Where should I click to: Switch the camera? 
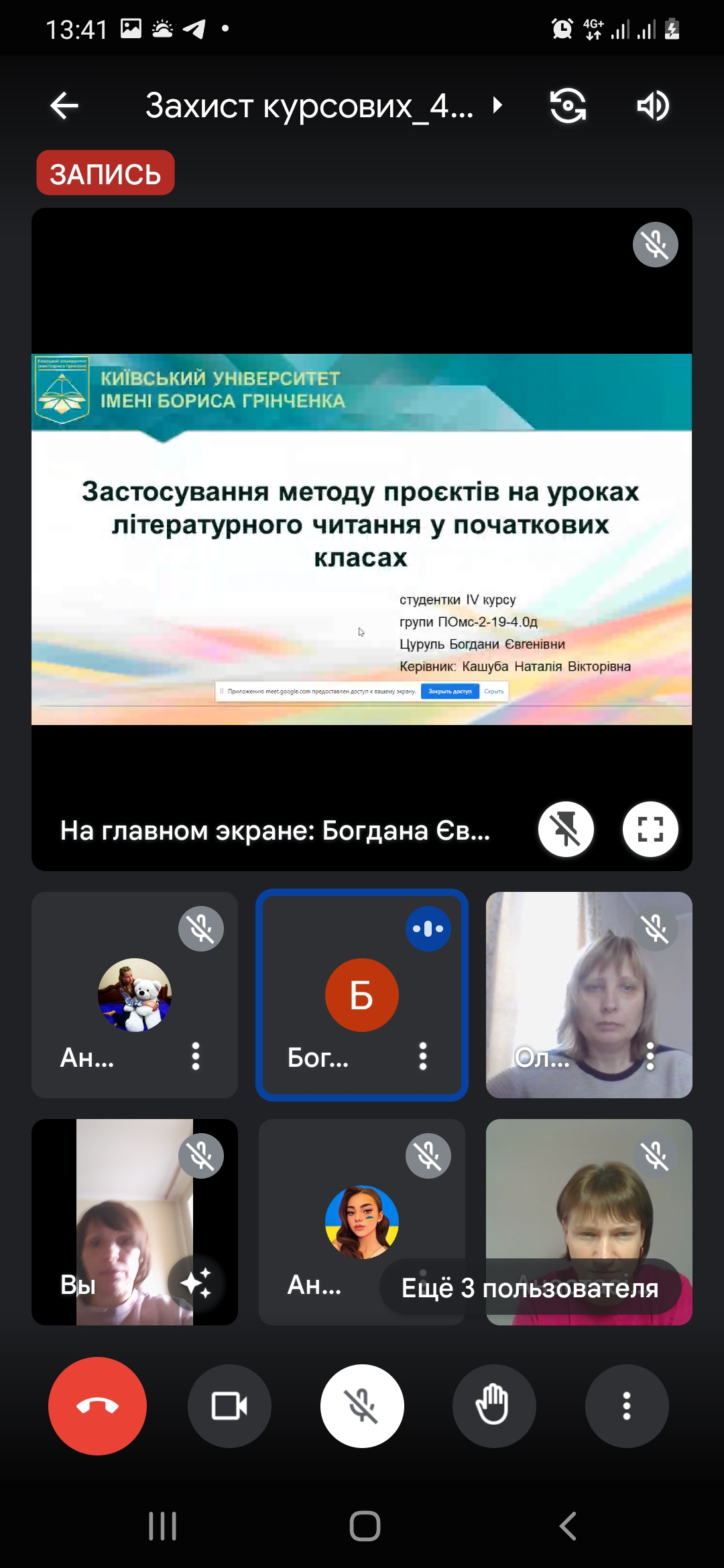click(x=568, y=106)
